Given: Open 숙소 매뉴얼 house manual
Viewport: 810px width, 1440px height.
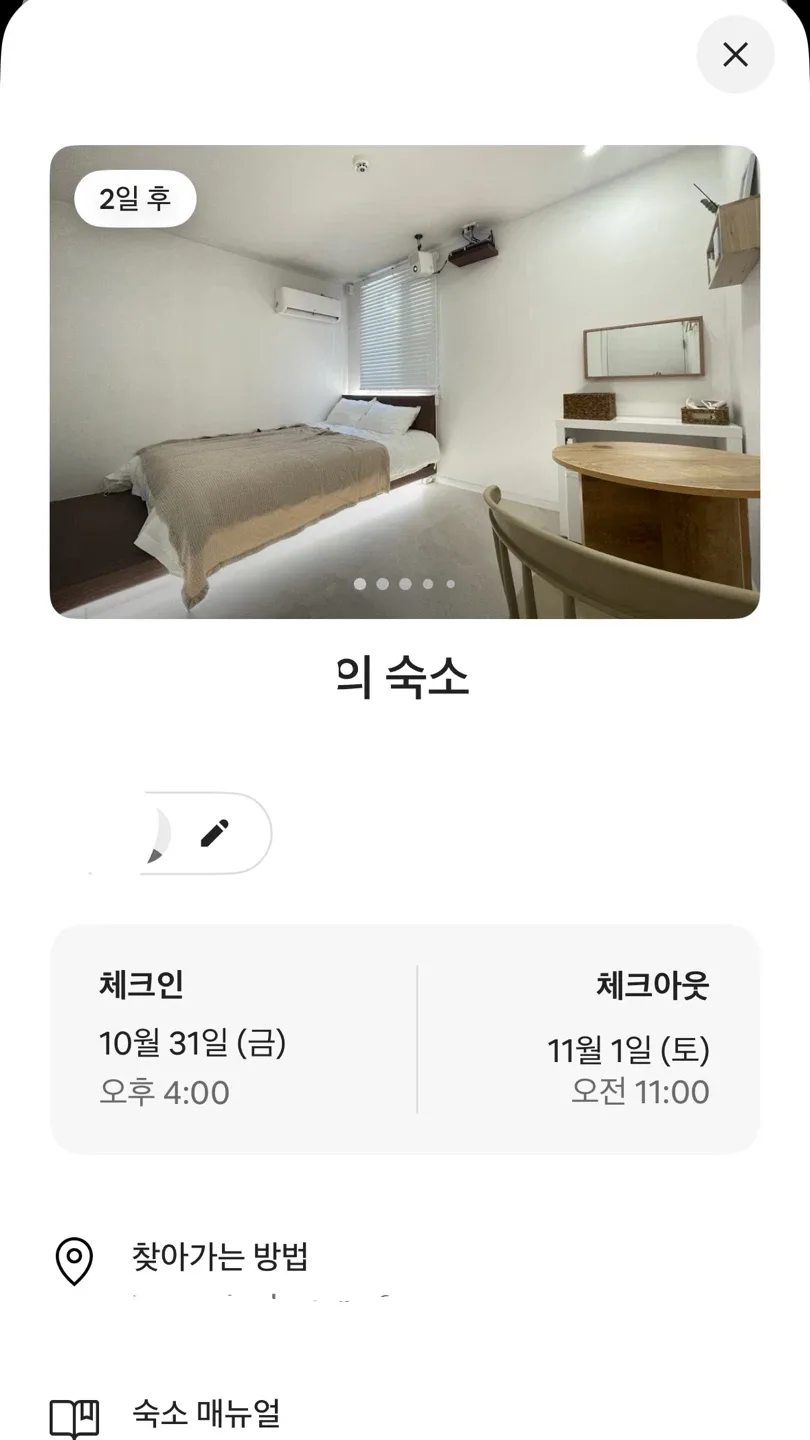Looking at the screenshot, I should (206, 1414).
